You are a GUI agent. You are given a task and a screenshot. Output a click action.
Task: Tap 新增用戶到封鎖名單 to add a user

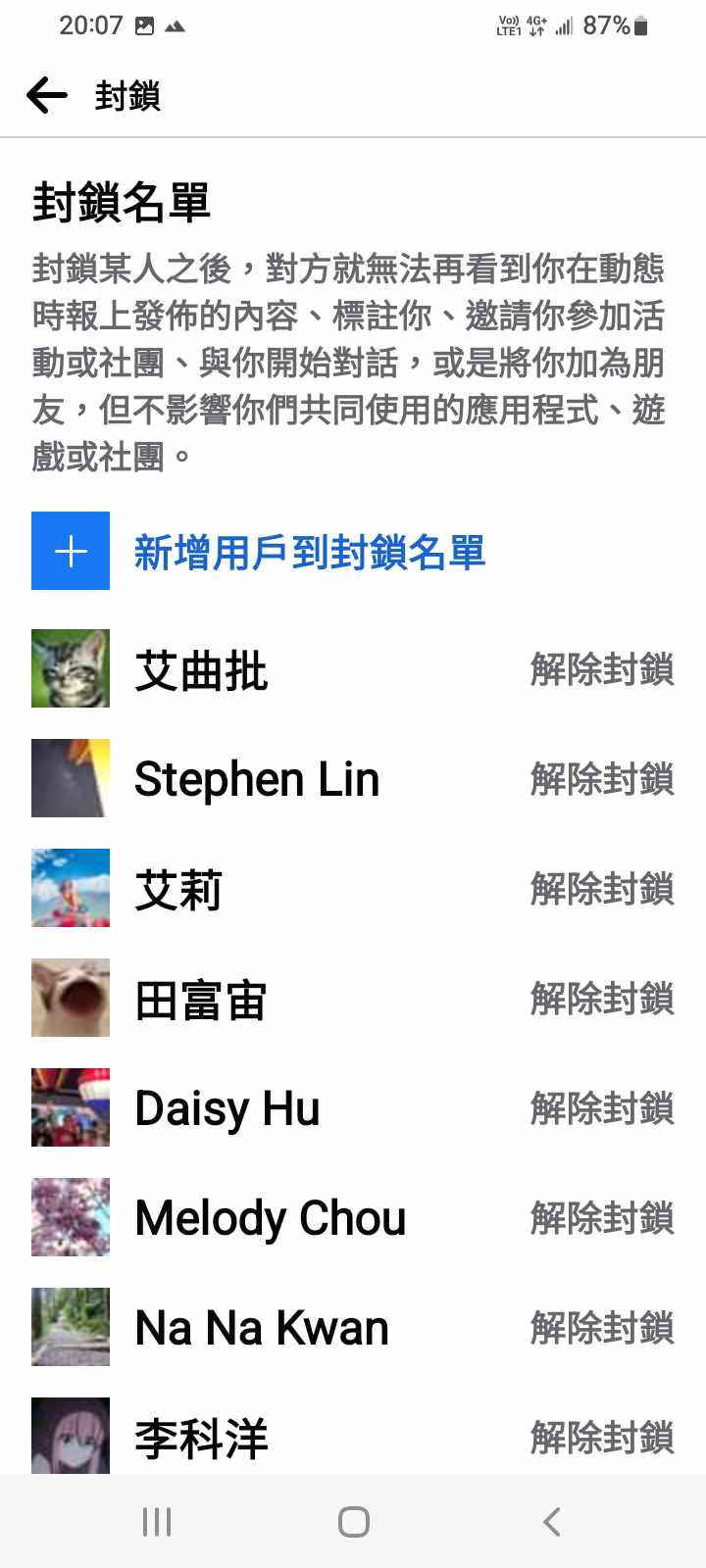click(309, 552)
